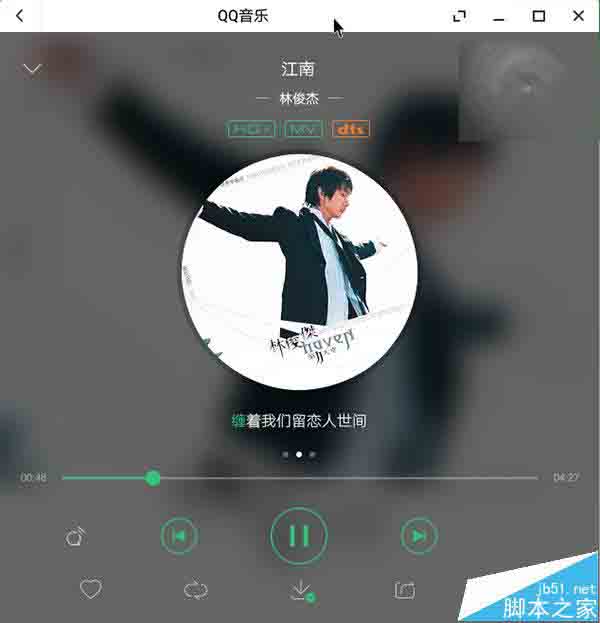Download the current song
The width and height of the screenshot is (600, 623).
(x=300, y=590)
